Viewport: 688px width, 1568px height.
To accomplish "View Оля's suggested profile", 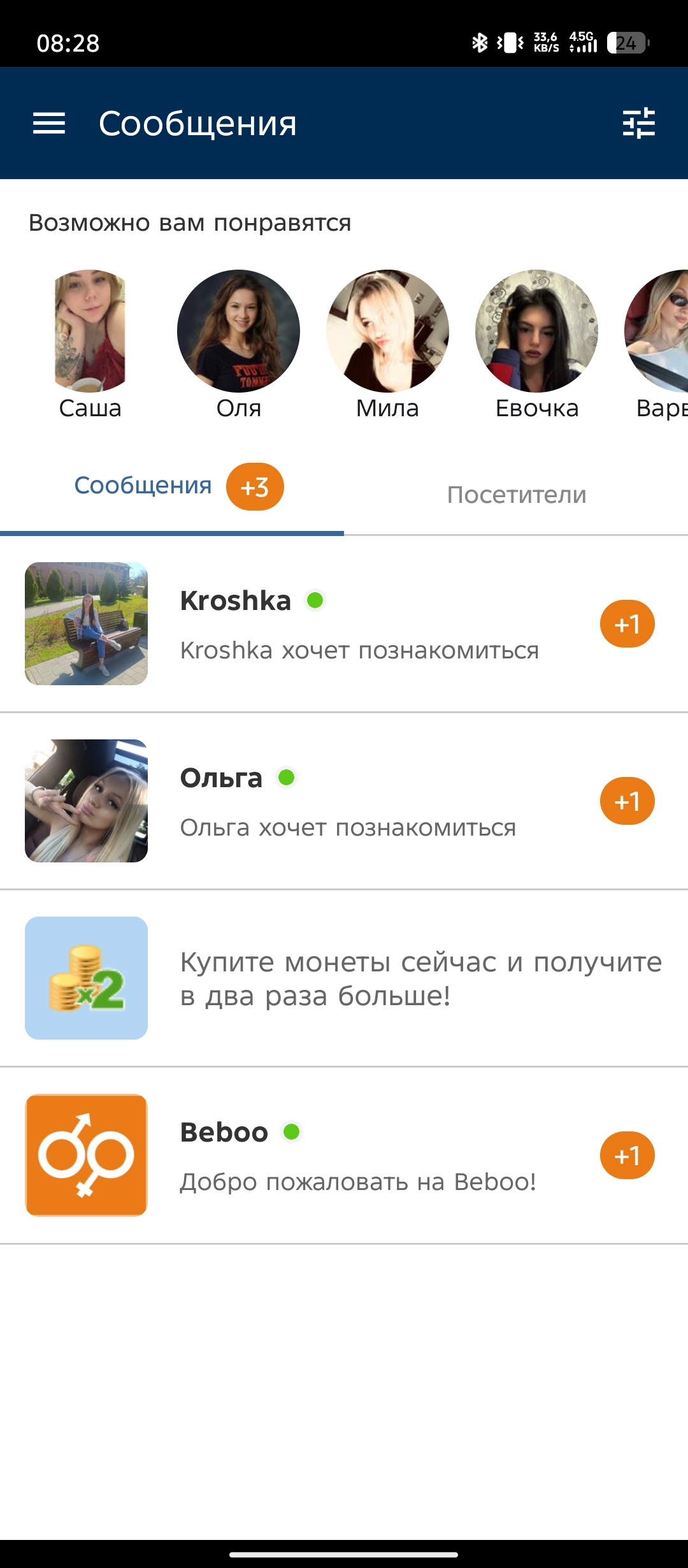I will 238,331.
